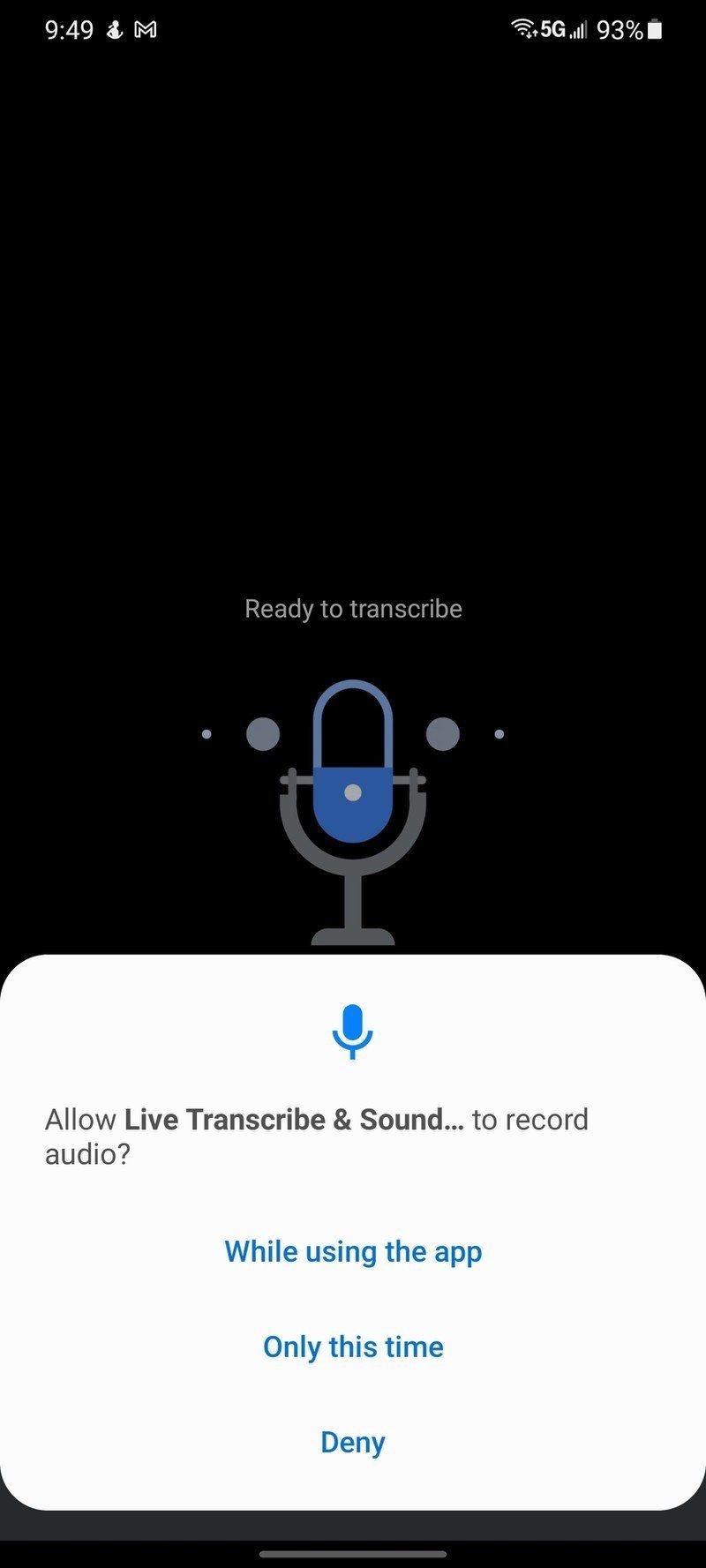The height and width of the screenshot is (1568, 706).
Task: Tap the battery icon showing 93%
Action: [x=653, y=29]
